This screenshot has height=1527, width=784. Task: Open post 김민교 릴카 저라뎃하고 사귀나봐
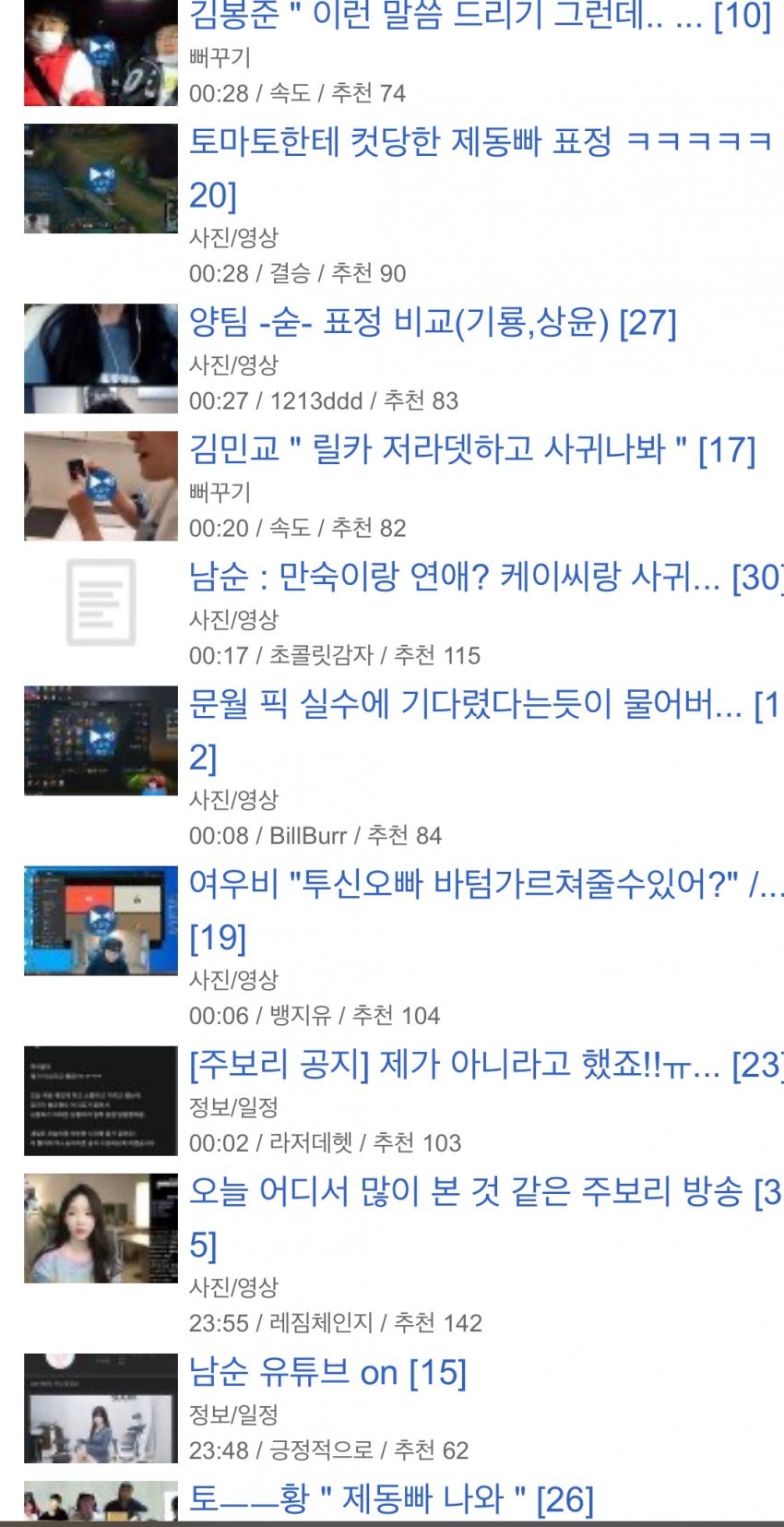pos(472,450)
